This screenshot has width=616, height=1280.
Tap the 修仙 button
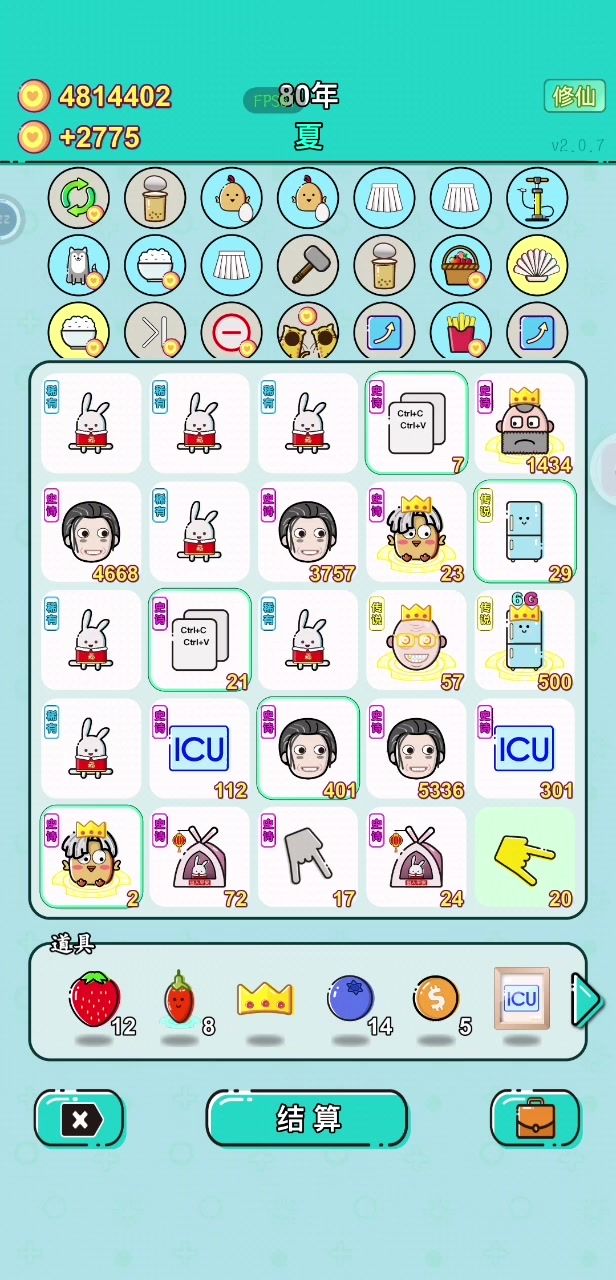pyautogui.click(x=575, y=96)
